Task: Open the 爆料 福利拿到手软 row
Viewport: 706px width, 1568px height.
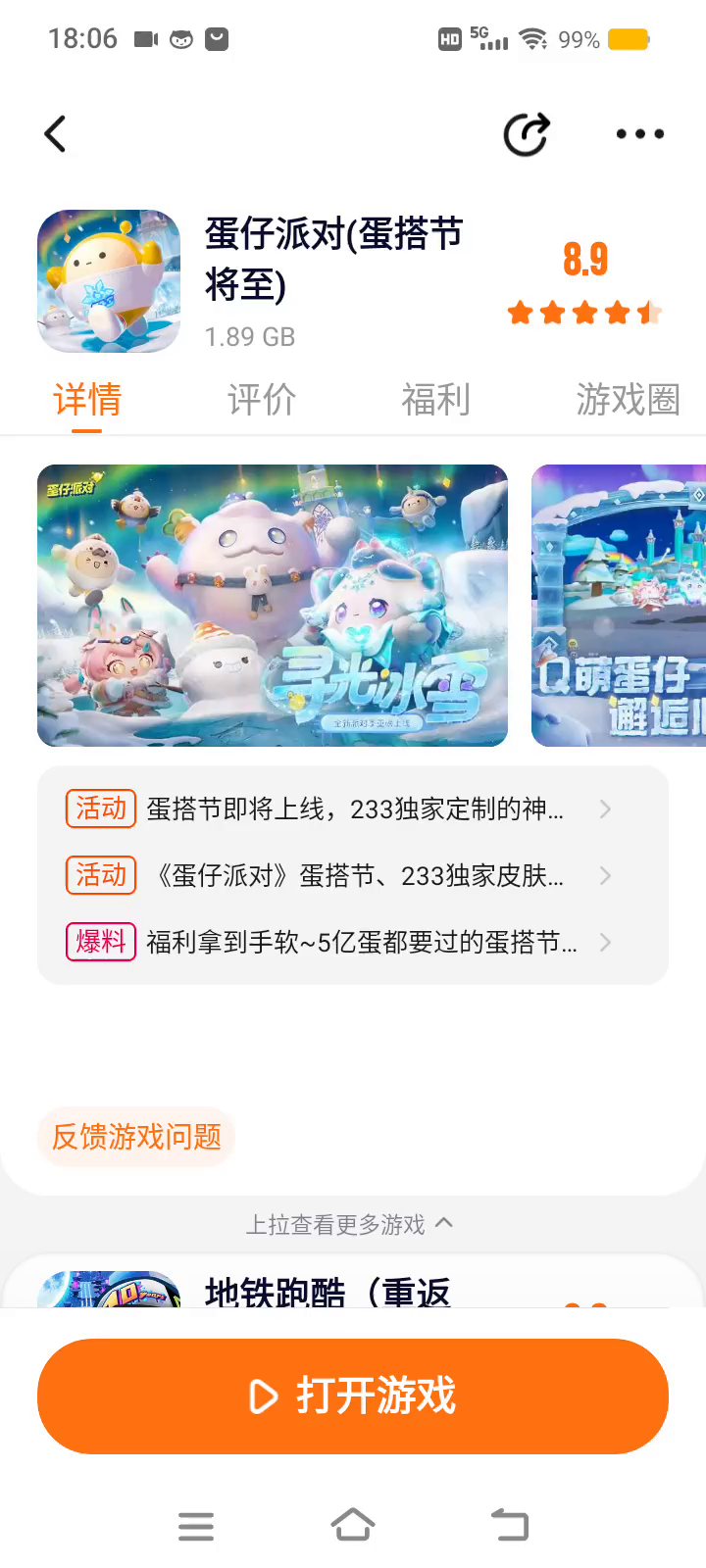Action: click(339, 942)
